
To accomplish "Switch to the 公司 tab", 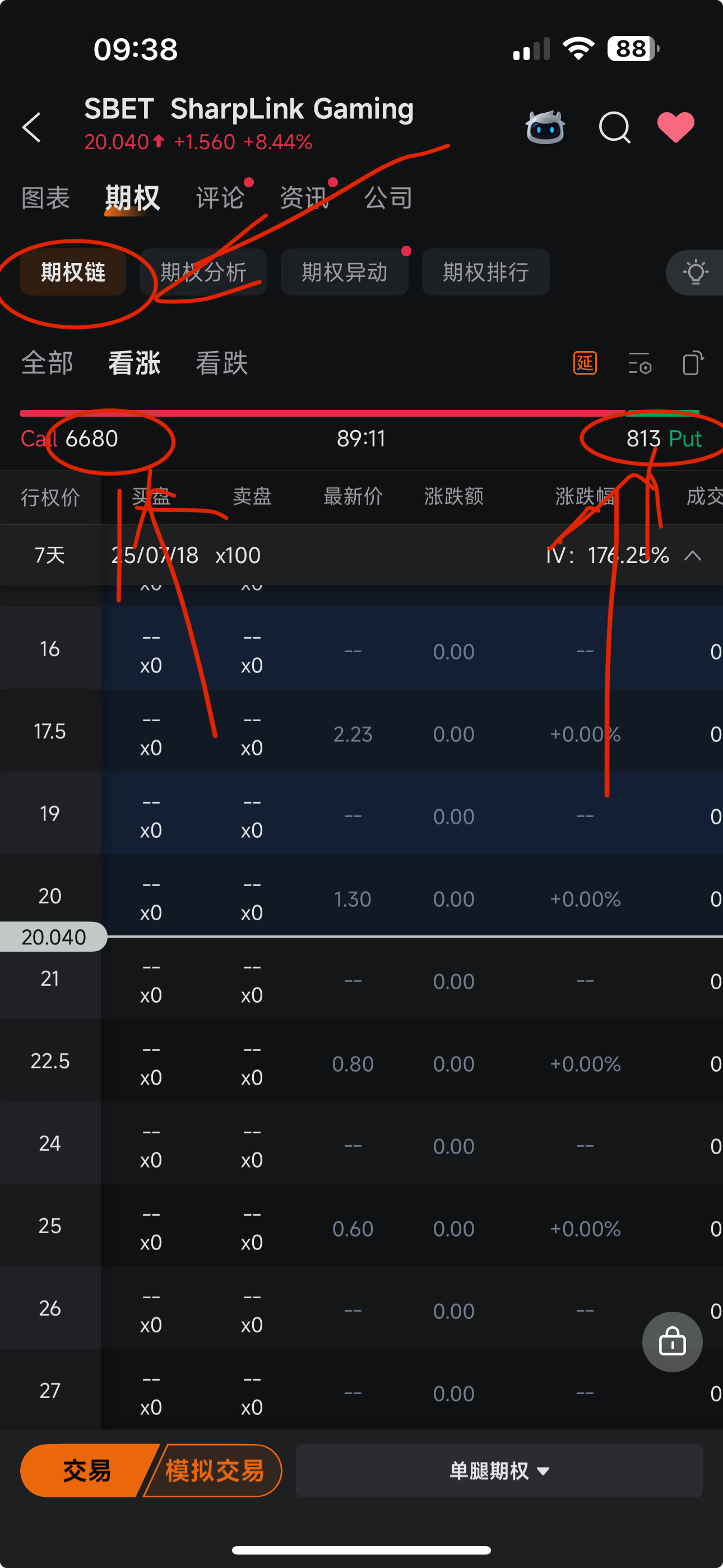I will pos(388,198).
